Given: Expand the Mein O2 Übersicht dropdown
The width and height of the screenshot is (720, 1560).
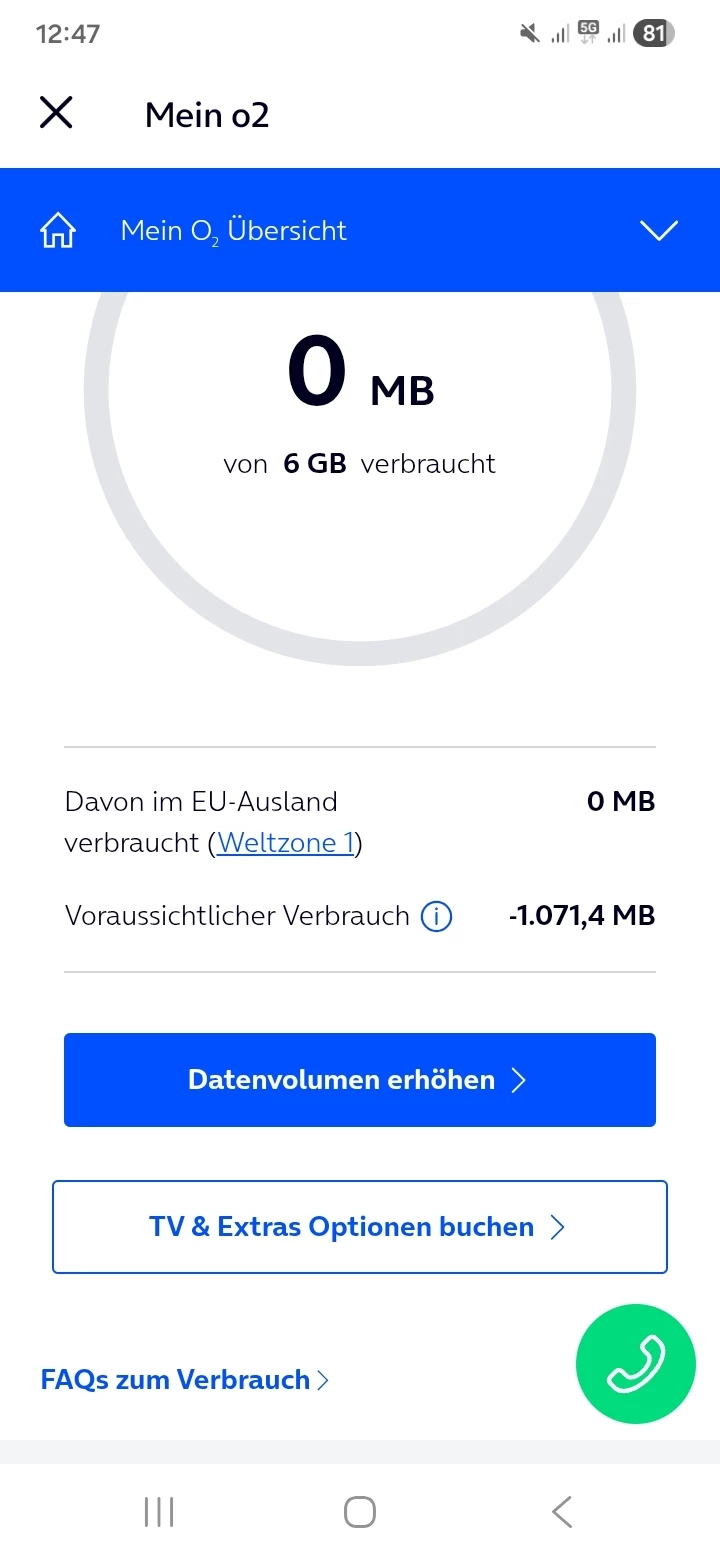Looking at the screenshot, I should tap(659, 231).
